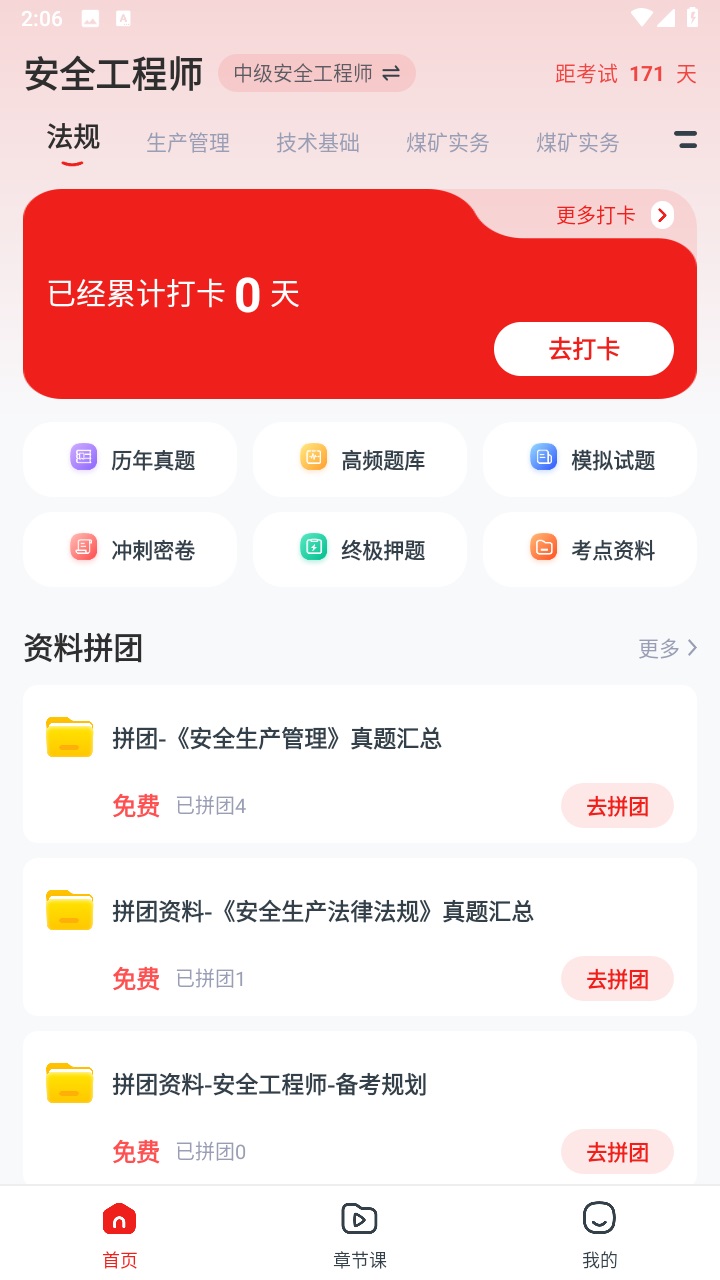Open the hamburger menu next to subject tabs
Image resolution: width=720 pixels, height=1280 pixels.
685,141
